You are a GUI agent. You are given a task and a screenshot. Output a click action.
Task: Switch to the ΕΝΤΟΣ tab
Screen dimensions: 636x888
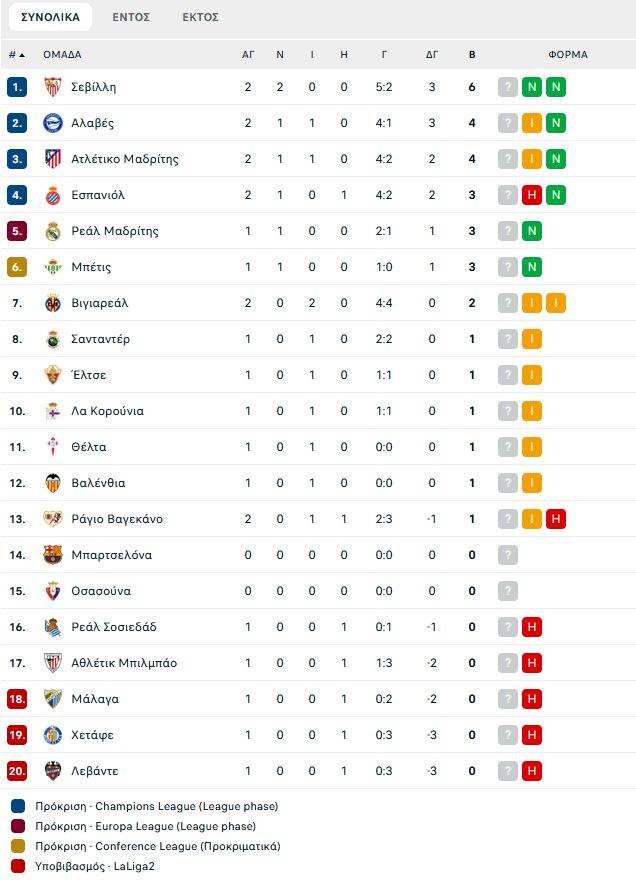[x=131, y=18]
